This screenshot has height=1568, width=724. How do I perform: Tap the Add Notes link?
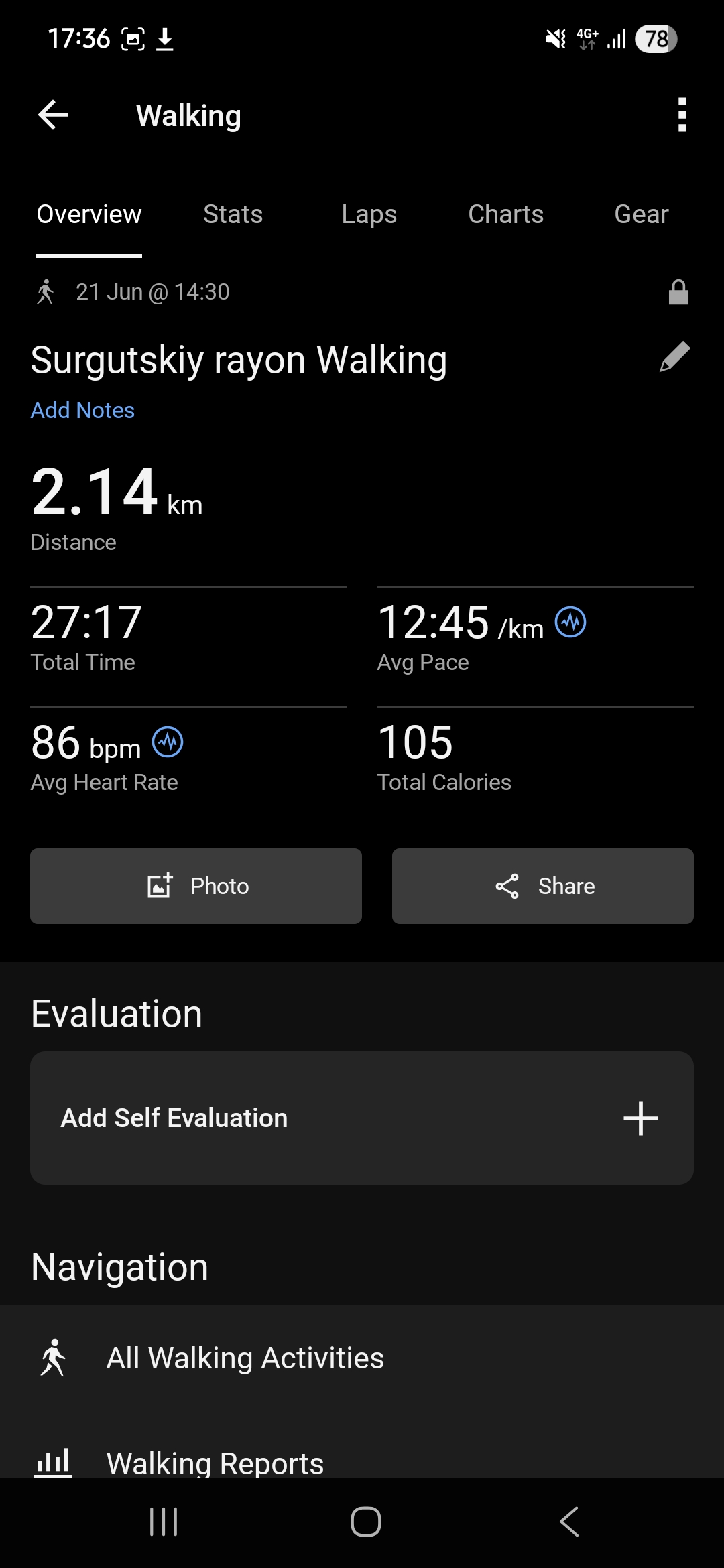pyautogui.click(x=82, y=410)
